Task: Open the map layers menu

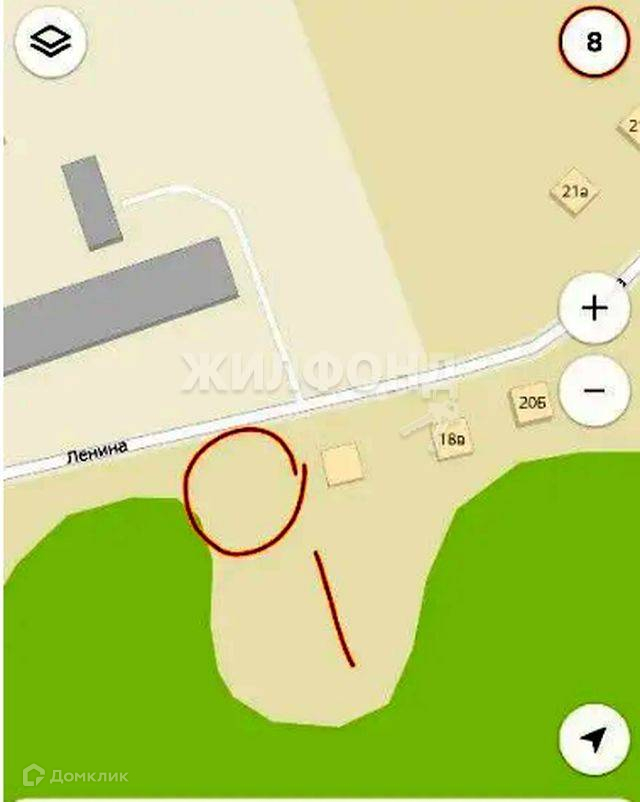Action: (51, 41)
